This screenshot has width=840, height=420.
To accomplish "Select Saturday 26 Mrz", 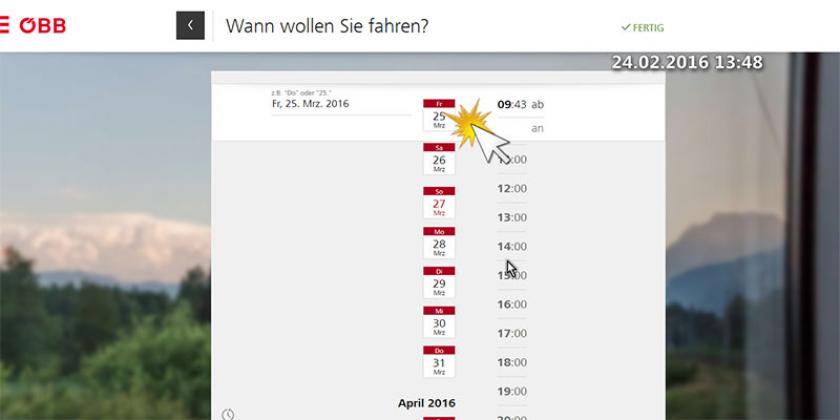I will click(x=439, y=159).
